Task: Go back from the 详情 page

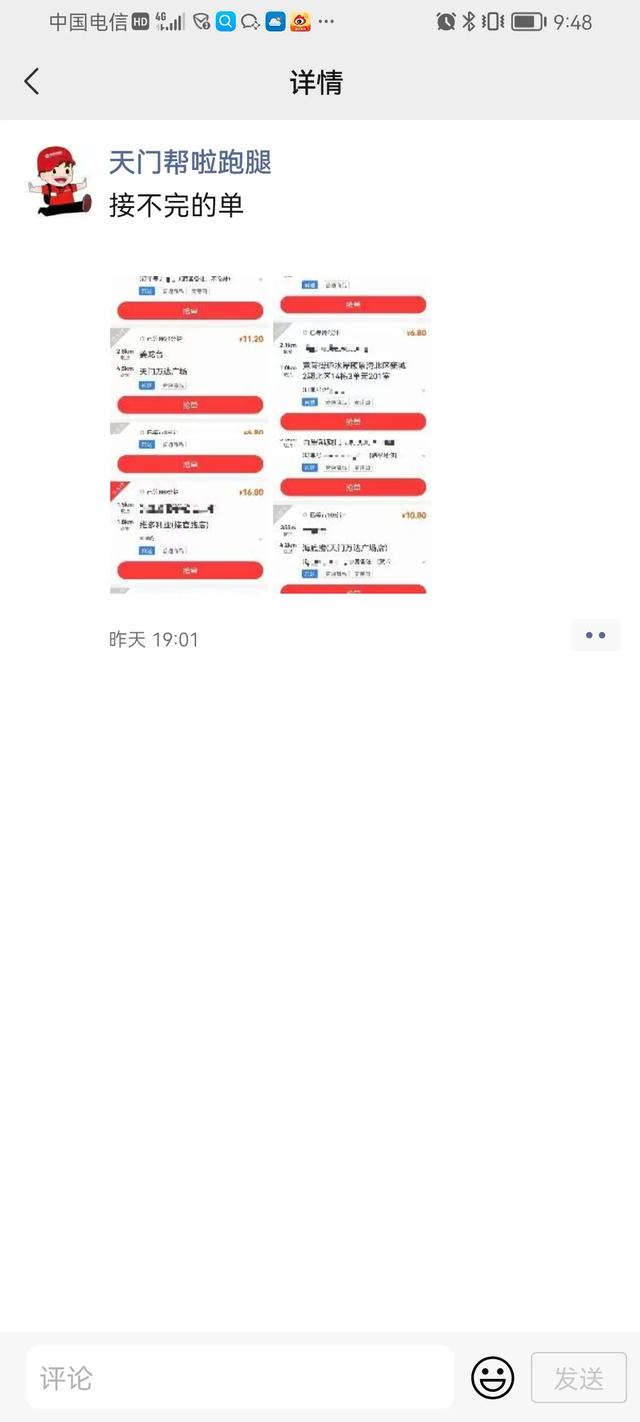Action: (x=32, y=82)
